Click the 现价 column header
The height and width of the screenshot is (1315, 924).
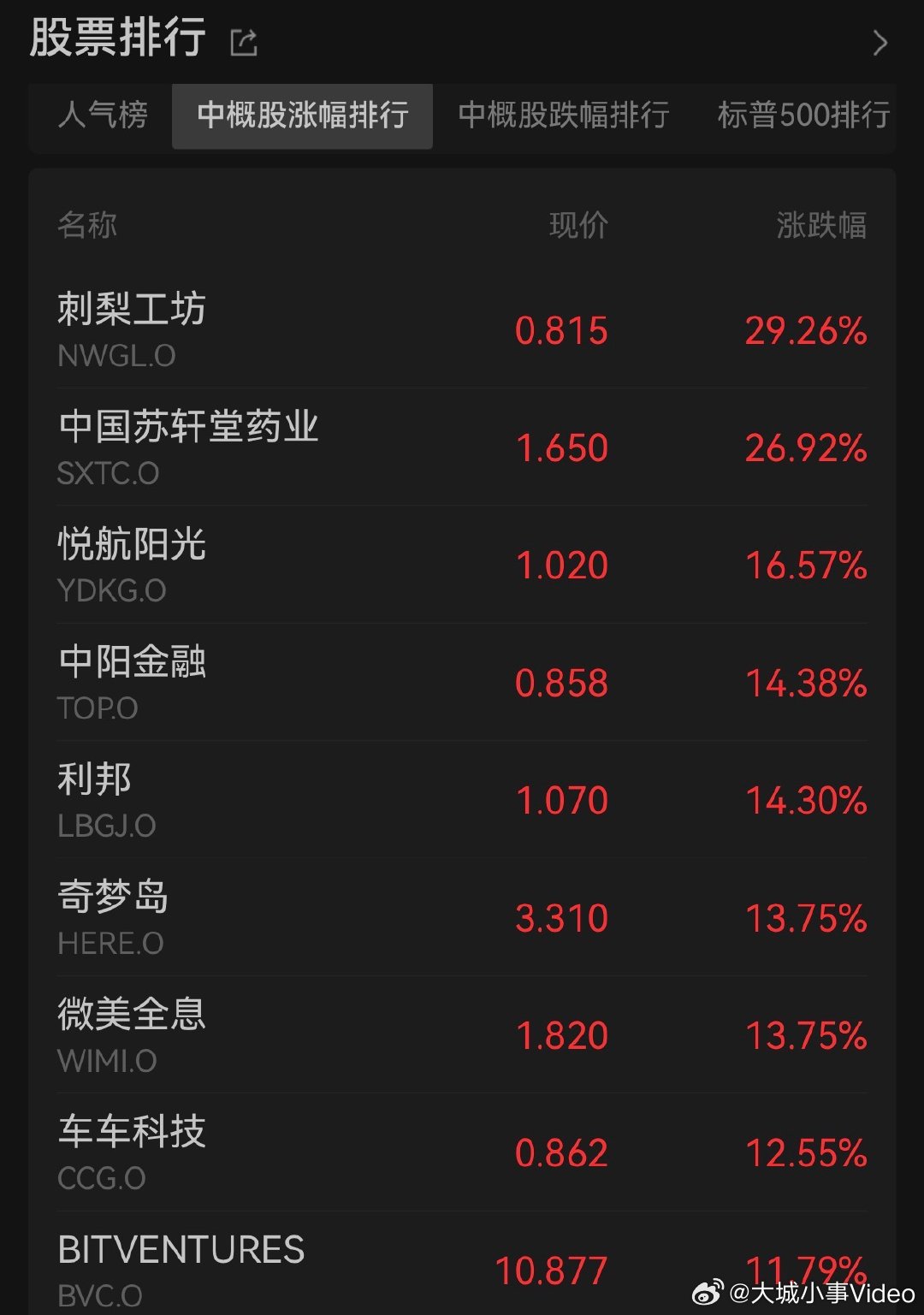click(x=579, y=225)
